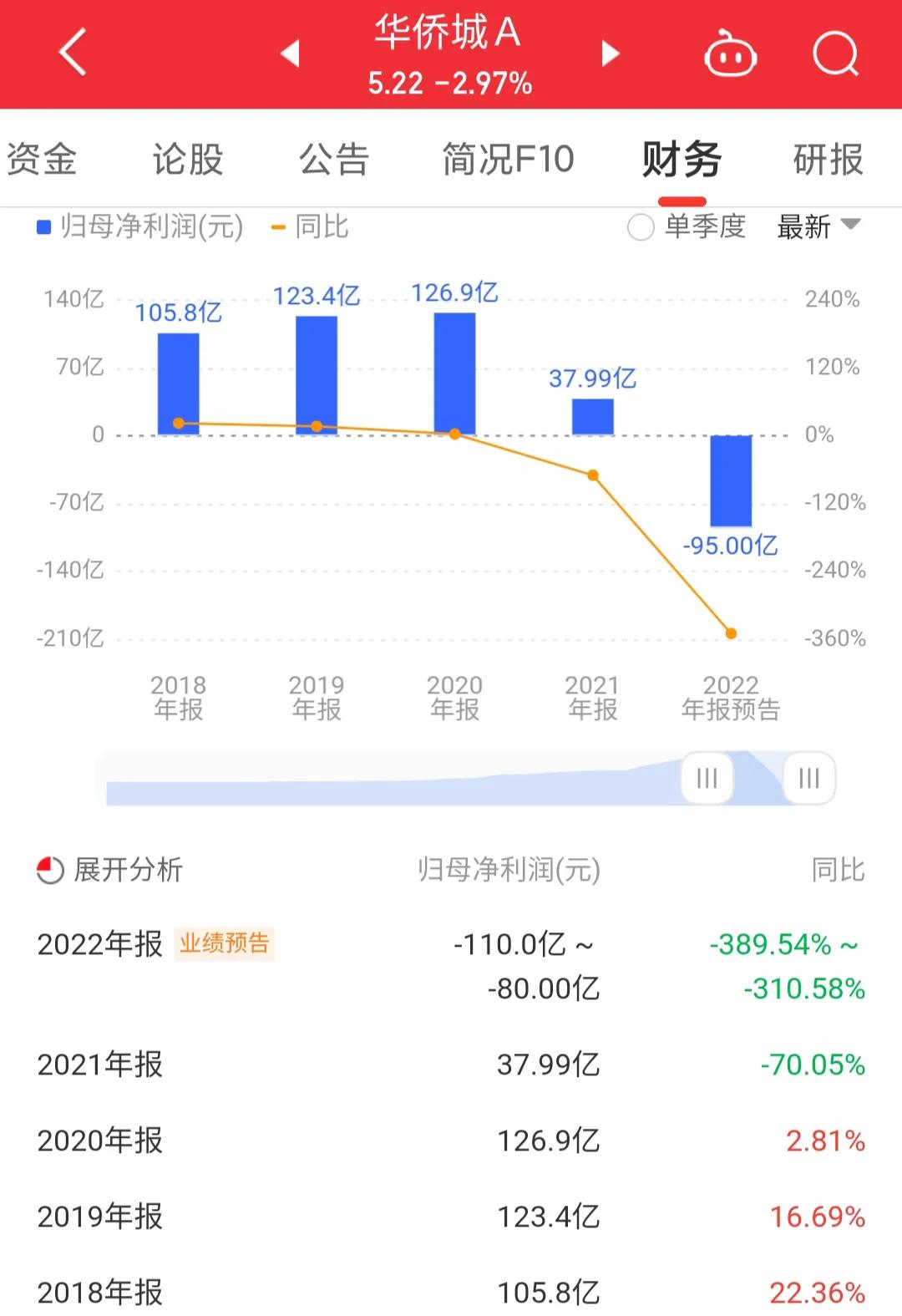Select the 单季度 radio button

pos(640,226)
